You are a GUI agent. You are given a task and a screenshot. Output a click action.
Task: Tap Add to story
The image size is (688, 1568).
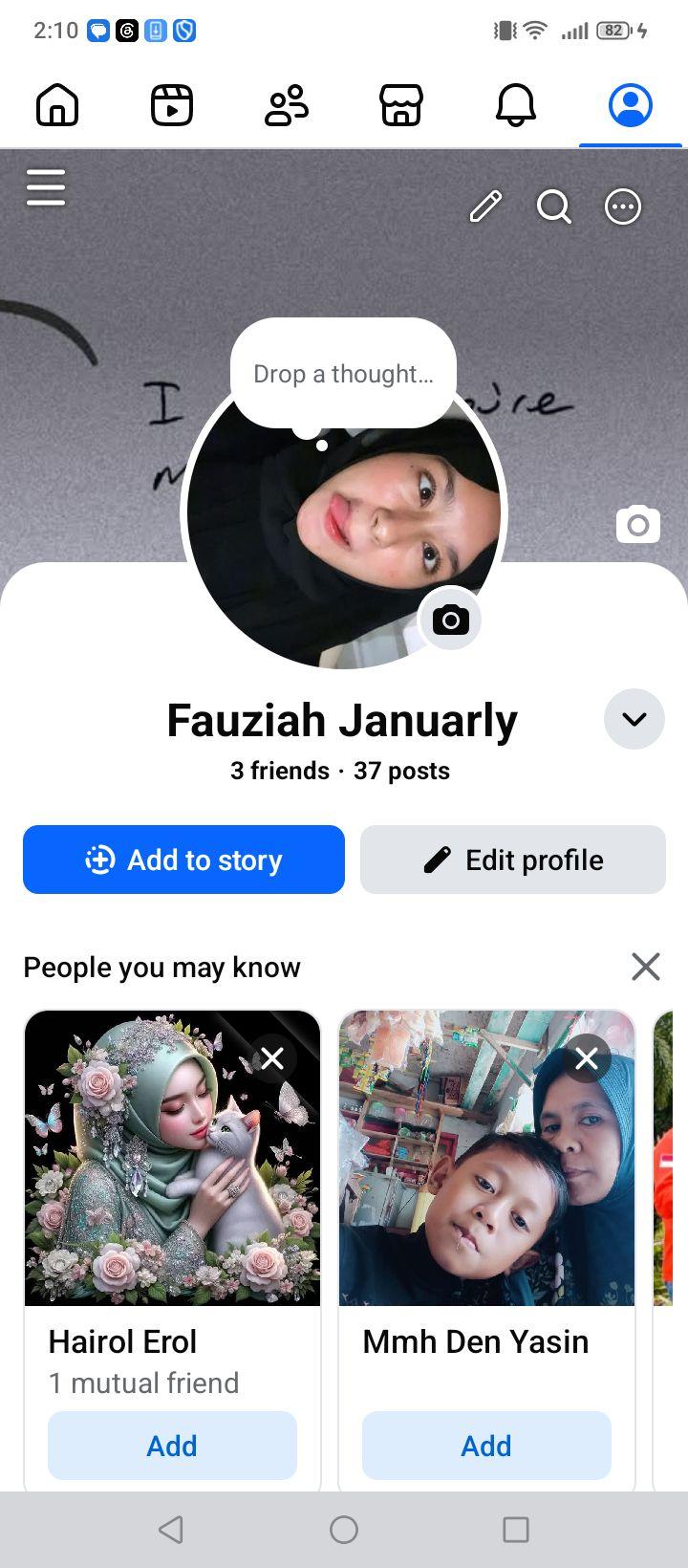click(183, 860)
